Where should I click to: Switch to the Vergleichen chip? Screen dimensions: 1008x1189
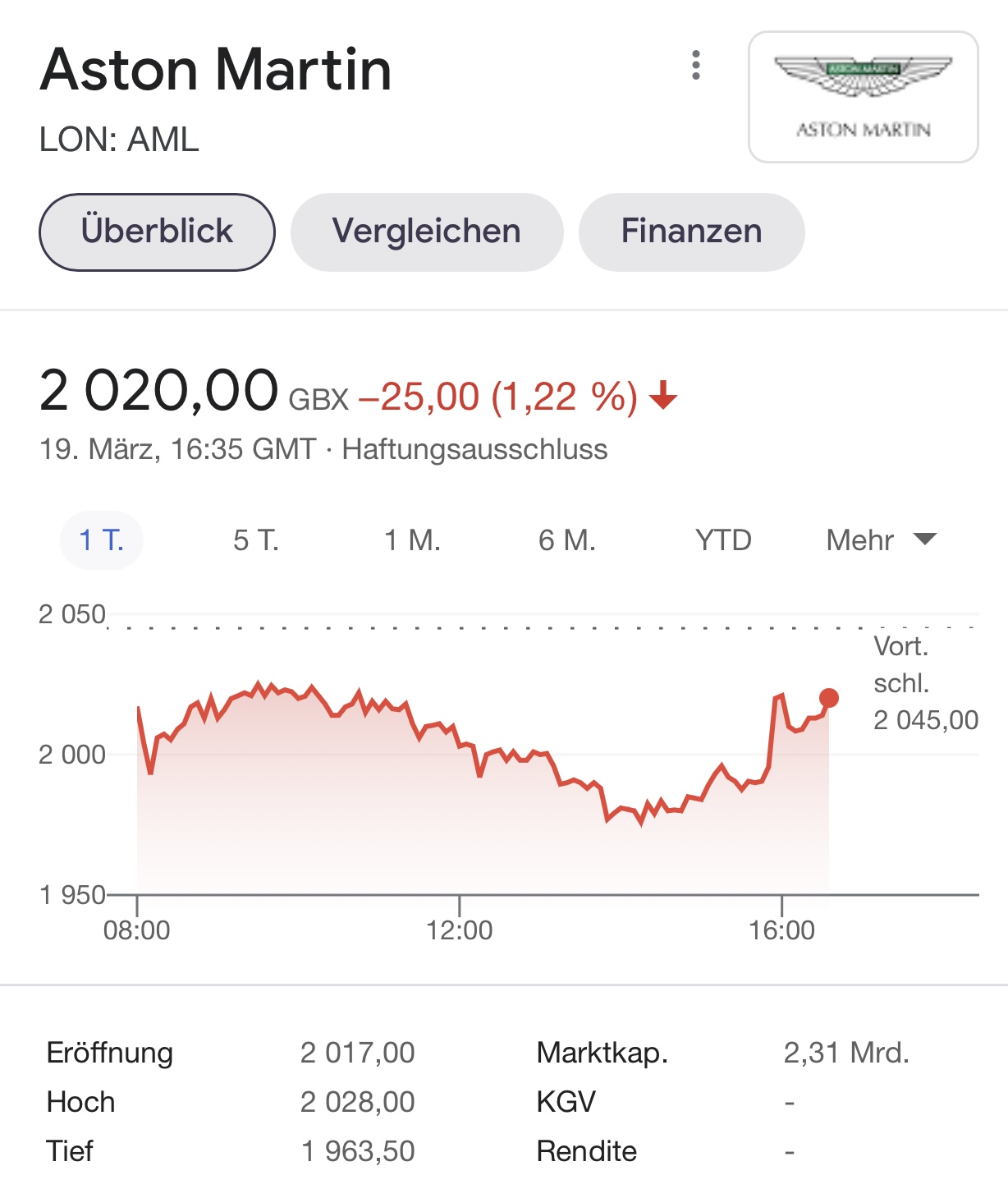click(427, 232)
